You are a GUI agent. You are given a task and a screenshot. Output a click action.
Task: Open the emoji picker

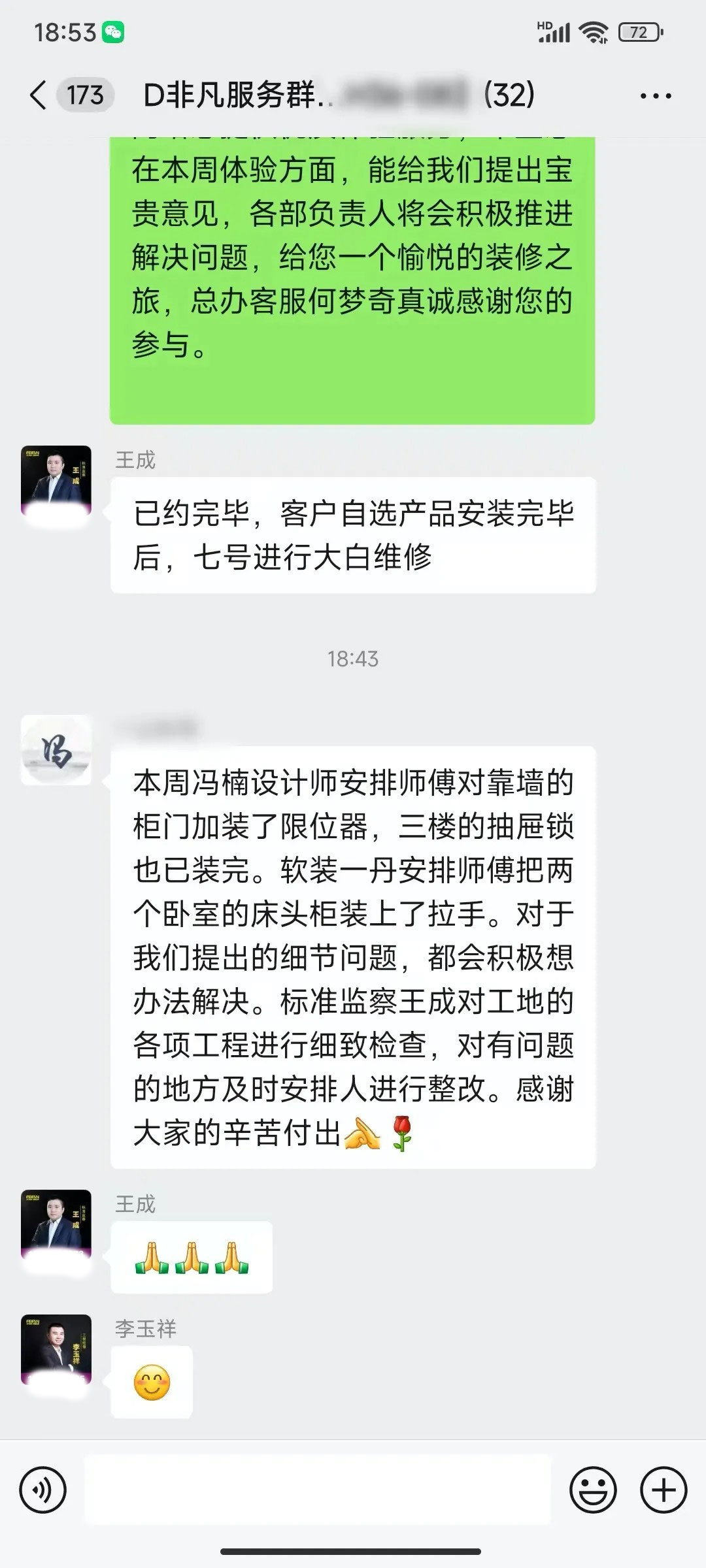pyautogui.click(x=593, y=1491)
